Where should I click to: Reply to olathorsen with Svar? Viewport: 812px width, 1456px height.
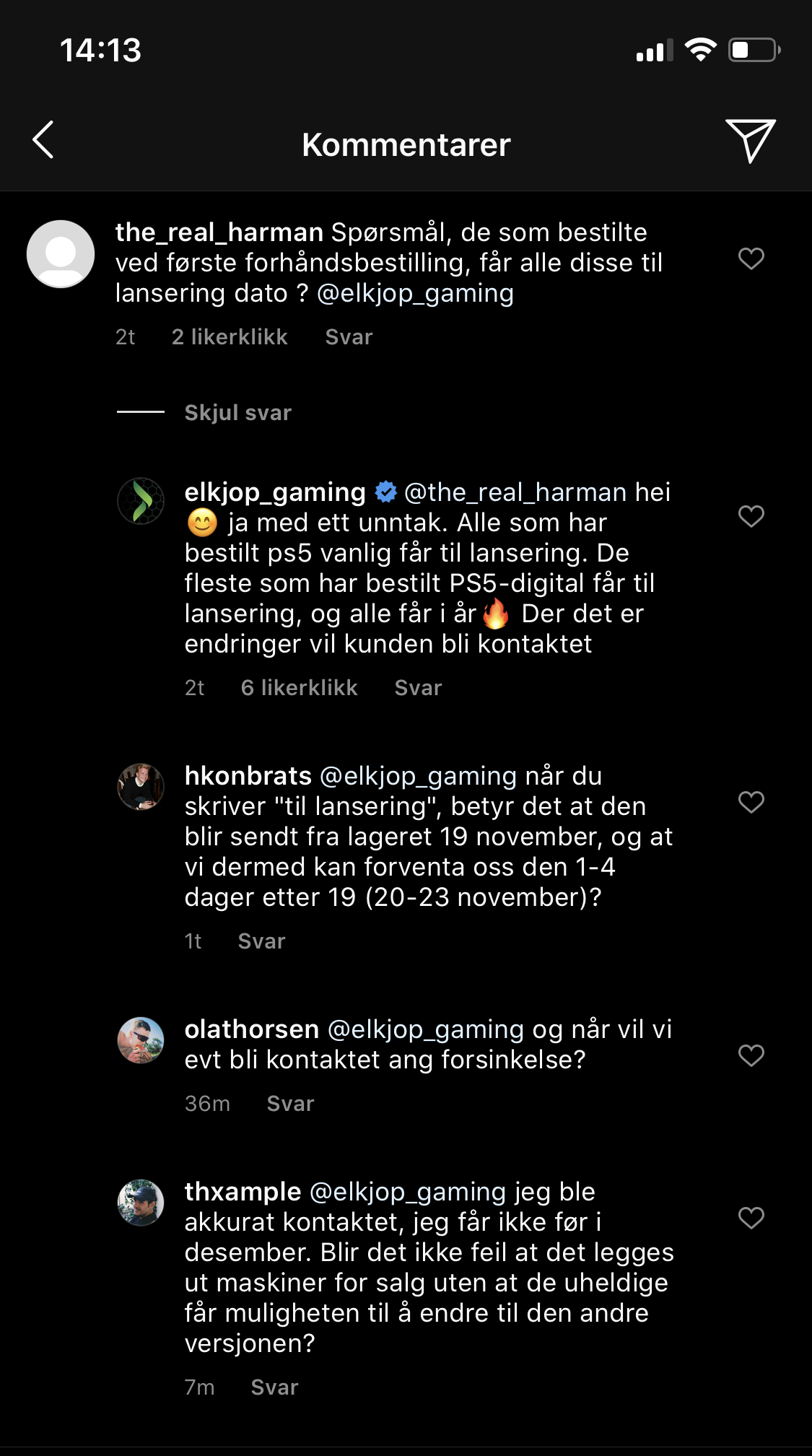(x=290, y=1104)
